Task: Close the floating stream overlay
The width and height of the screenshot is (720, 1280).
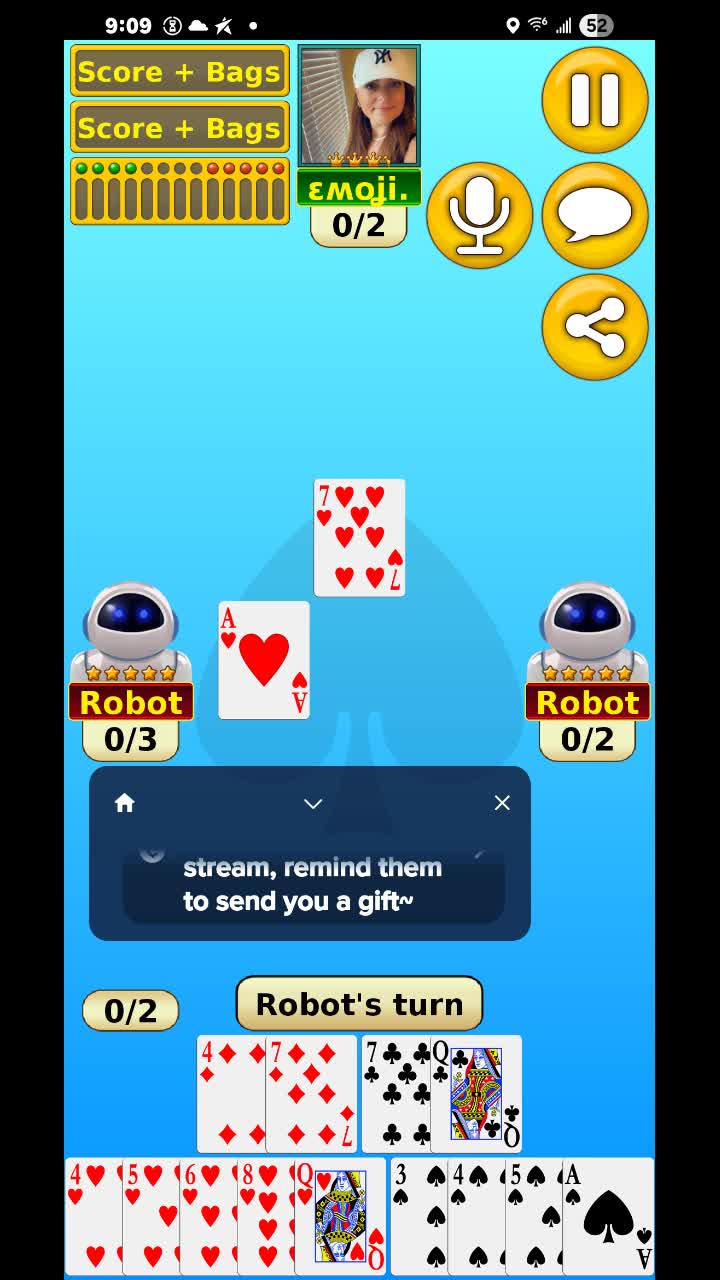Action: coord(502,803)
